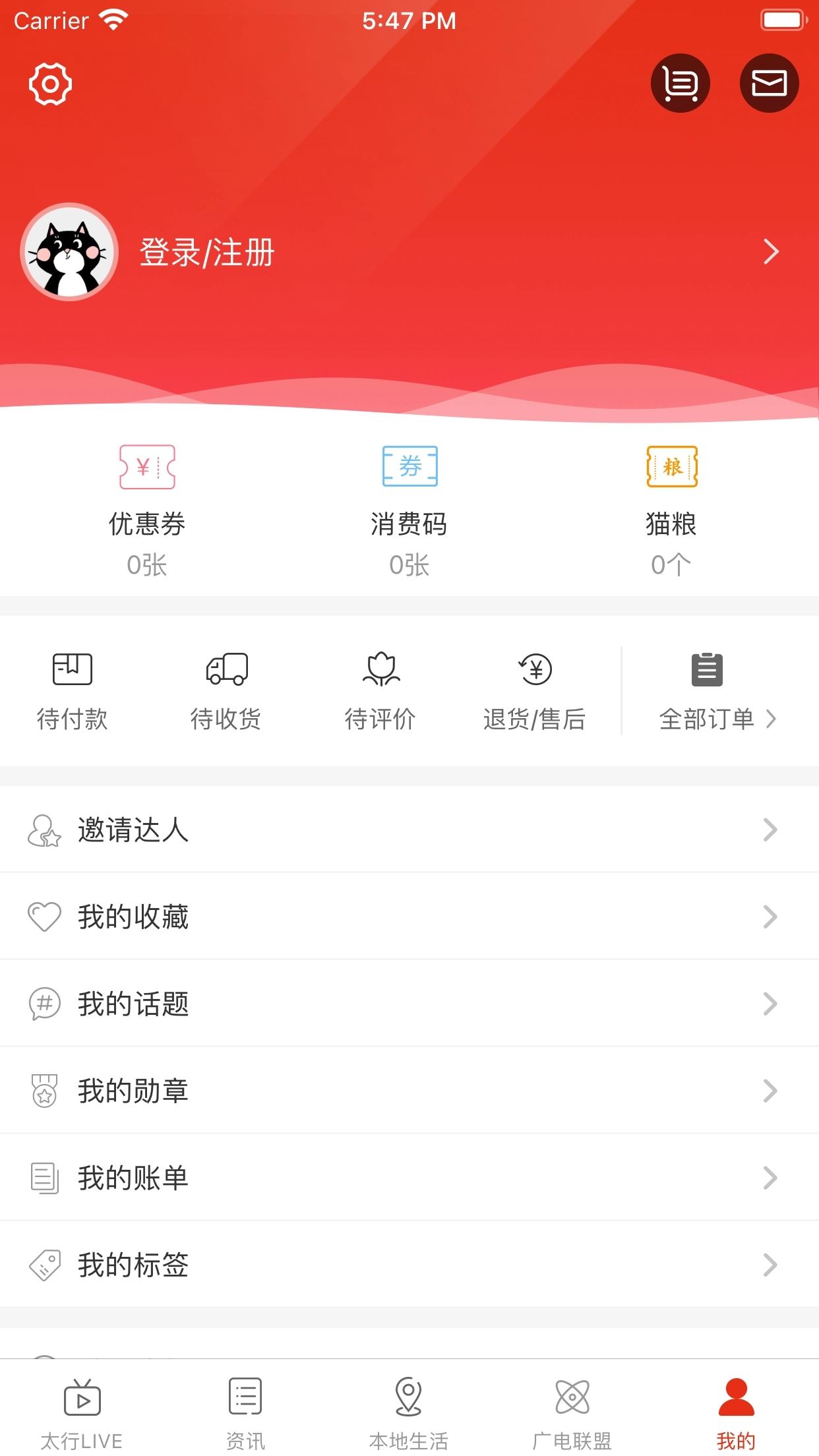This screenshot has width=819, height=1456.
Task: Select the 消费码 voucher icon
Action: click(409, 466)
